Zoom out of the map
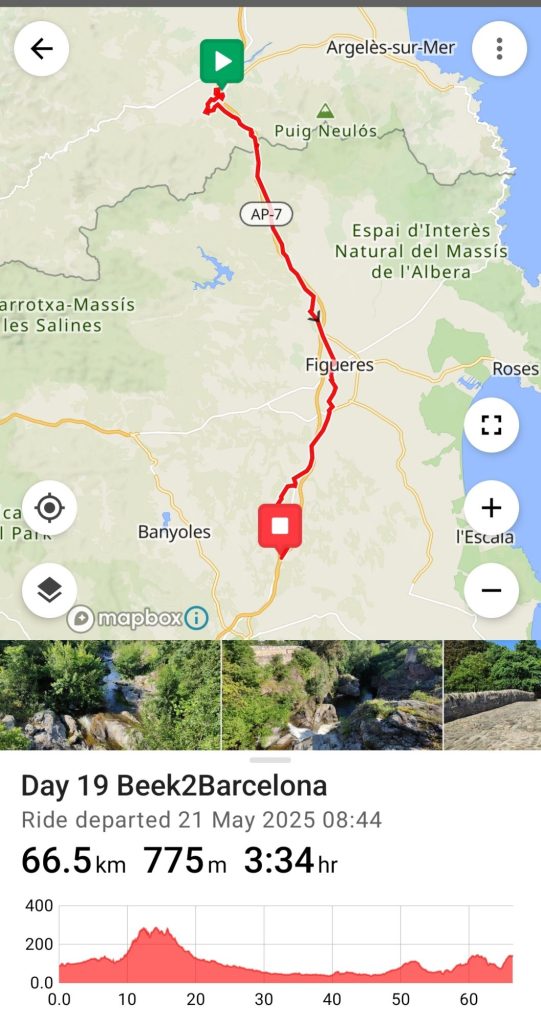Screen dimensions: 541x1024 (x=491, y=590)
